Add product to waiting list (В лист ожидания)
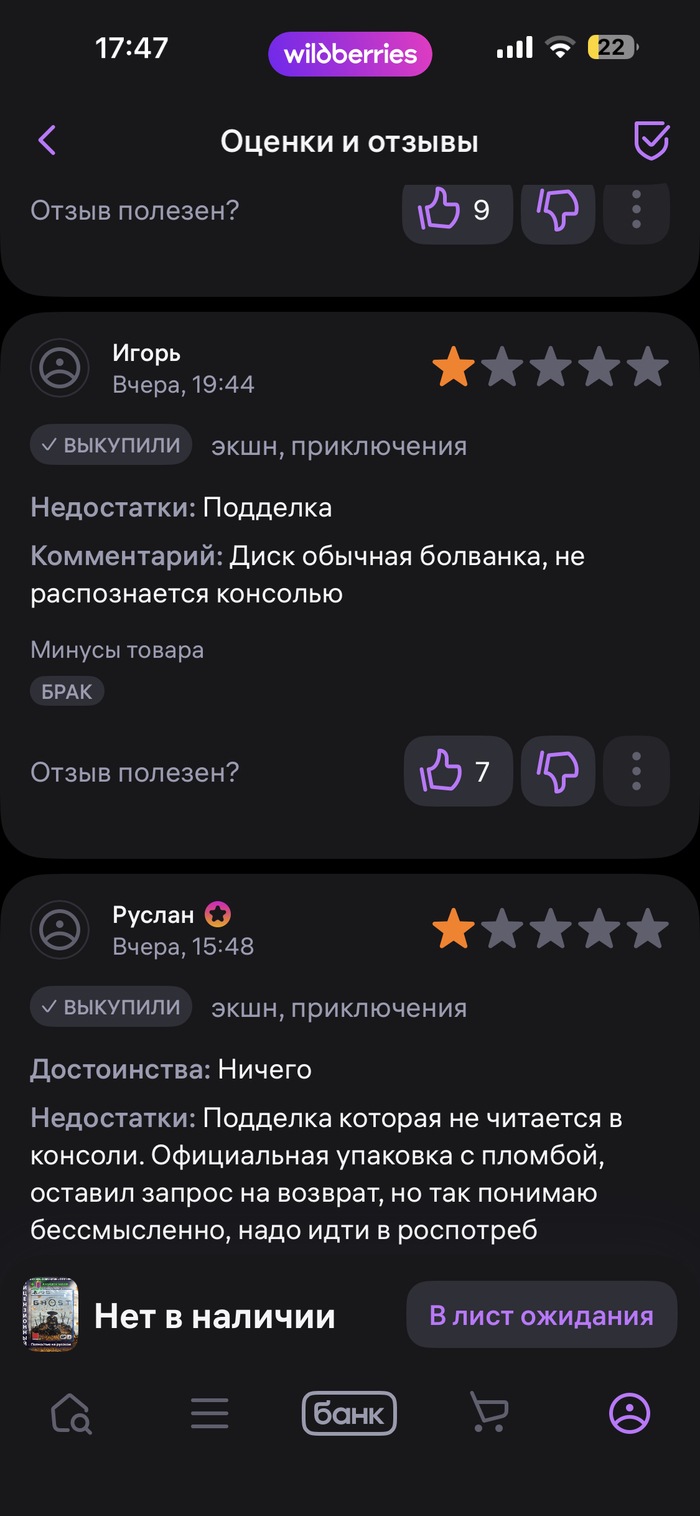Viewport: 700px width, 1516px height. 541,1315
